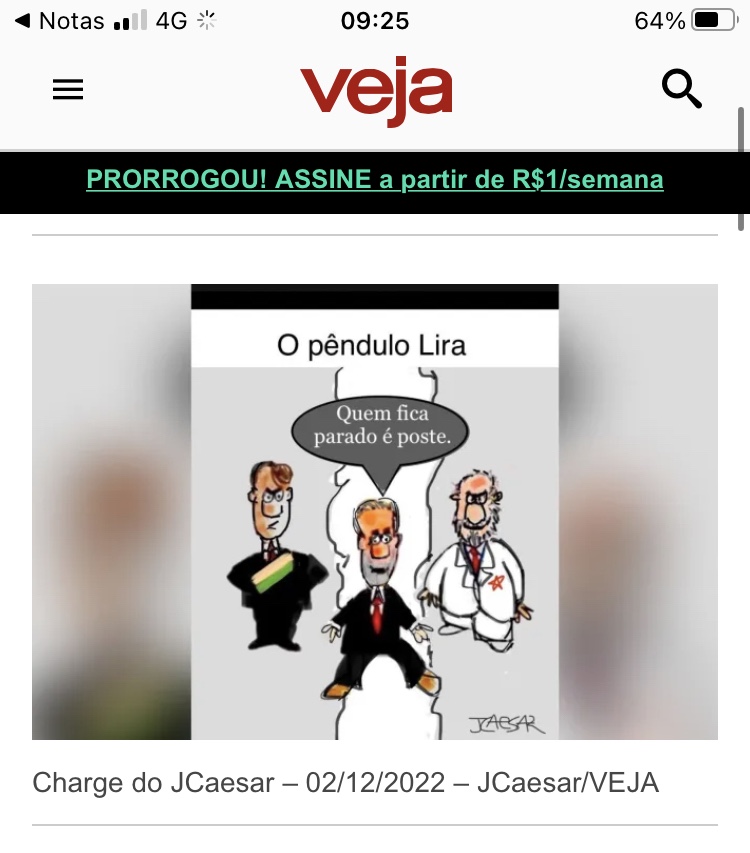This screenshot has width=750, height=853.
Task: Tap the PRORROGOU! ASSINE subscription link
Action: (375, 180)
